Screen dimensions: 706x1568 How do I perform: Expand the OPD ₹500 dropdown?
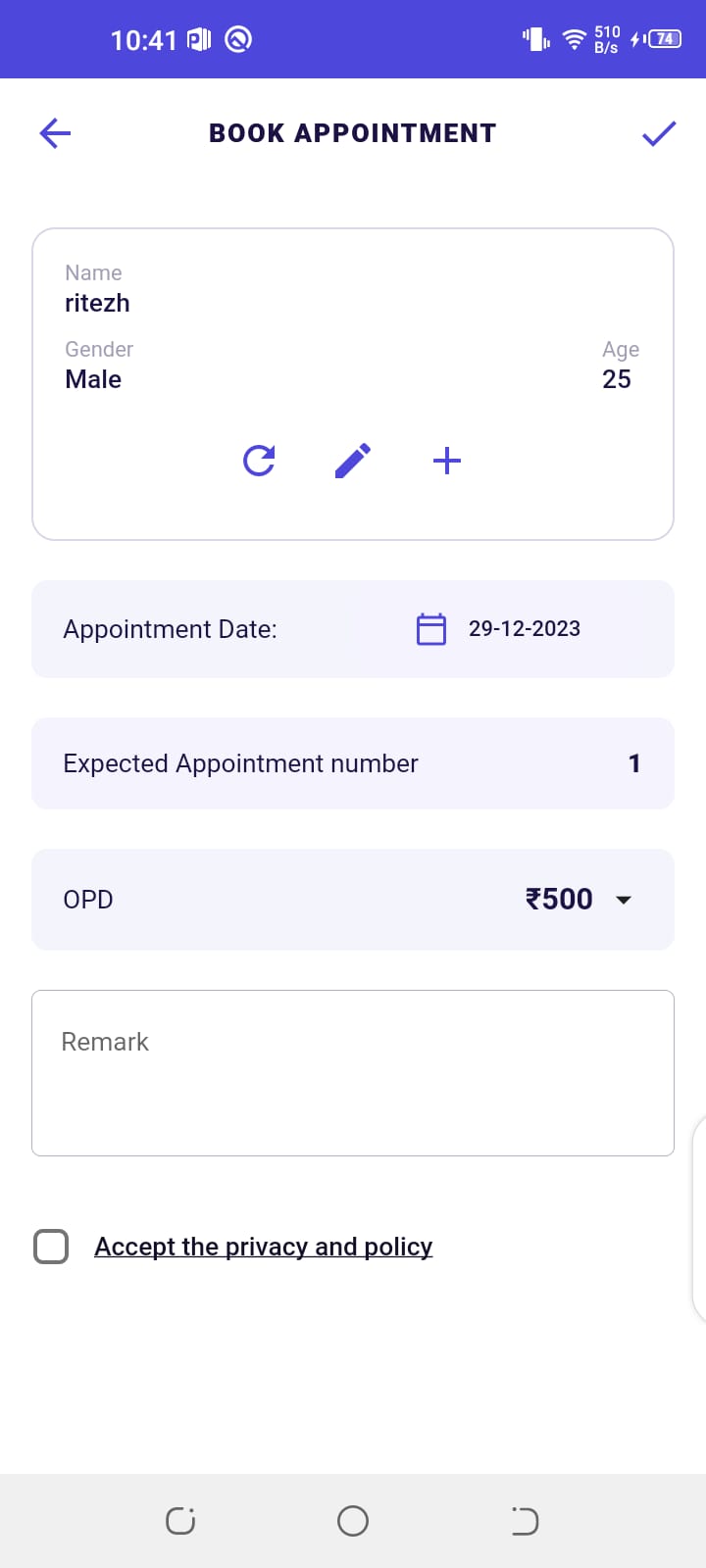click(623, 900)
